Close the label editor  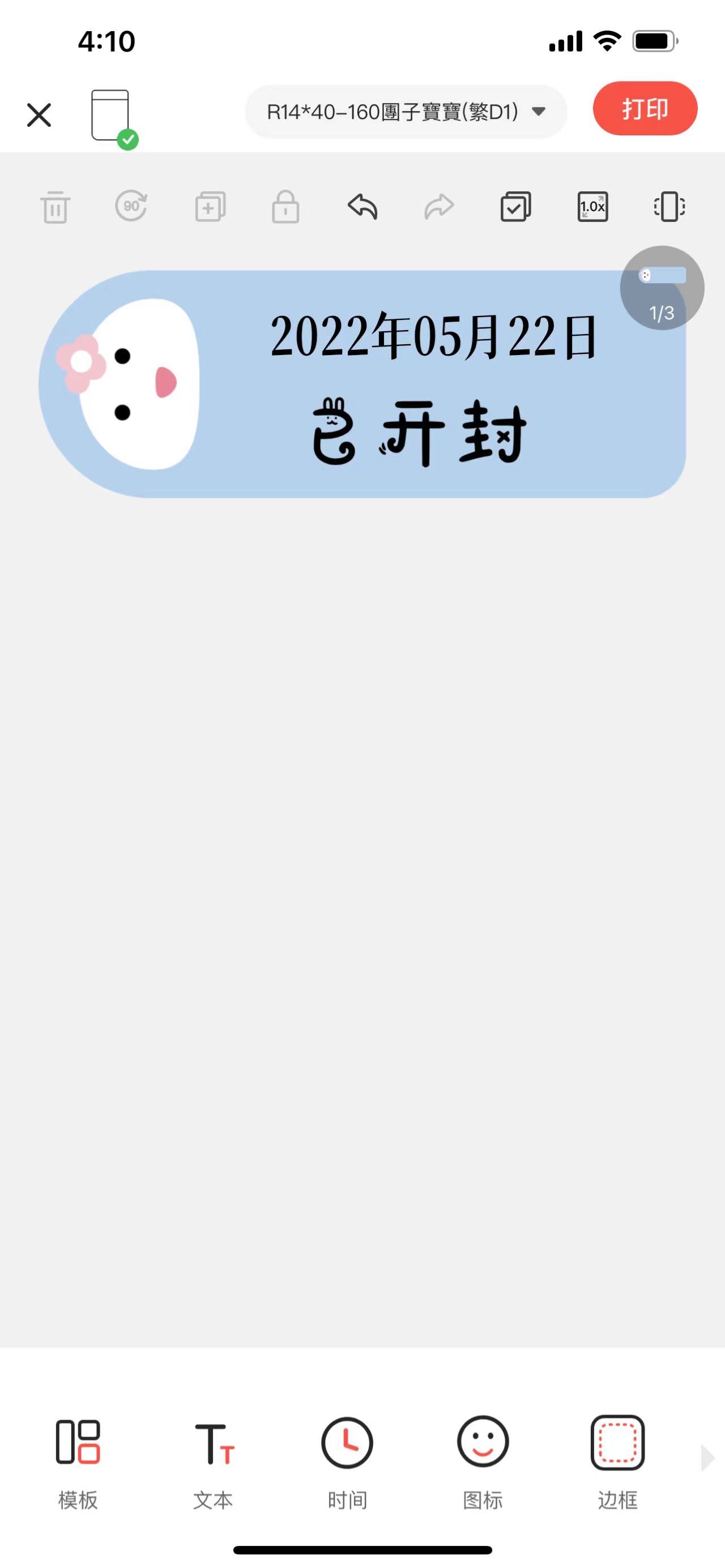pyautogui.click(x=39, y=114)
